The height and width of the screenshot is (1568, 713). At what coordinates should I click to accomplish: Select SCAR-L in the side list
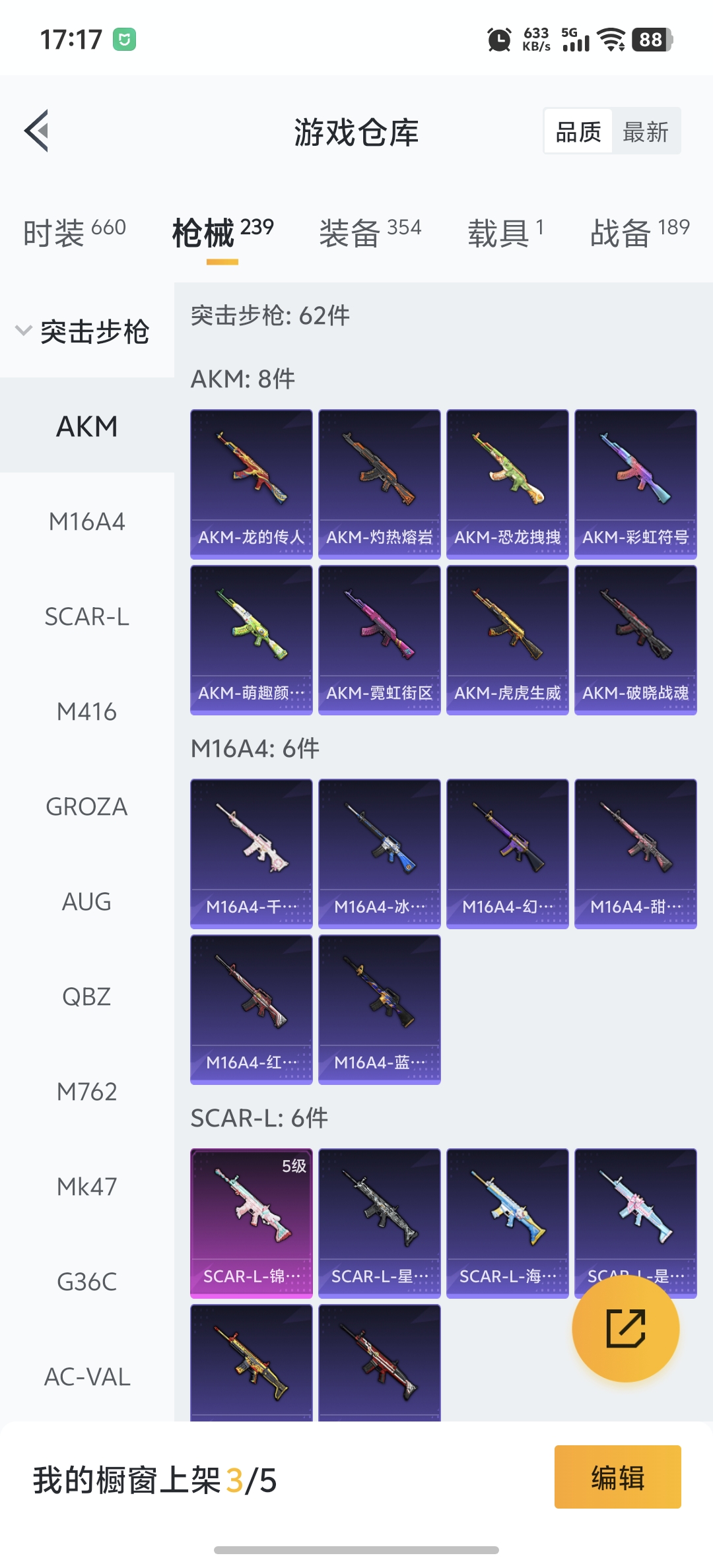[86, 617]
